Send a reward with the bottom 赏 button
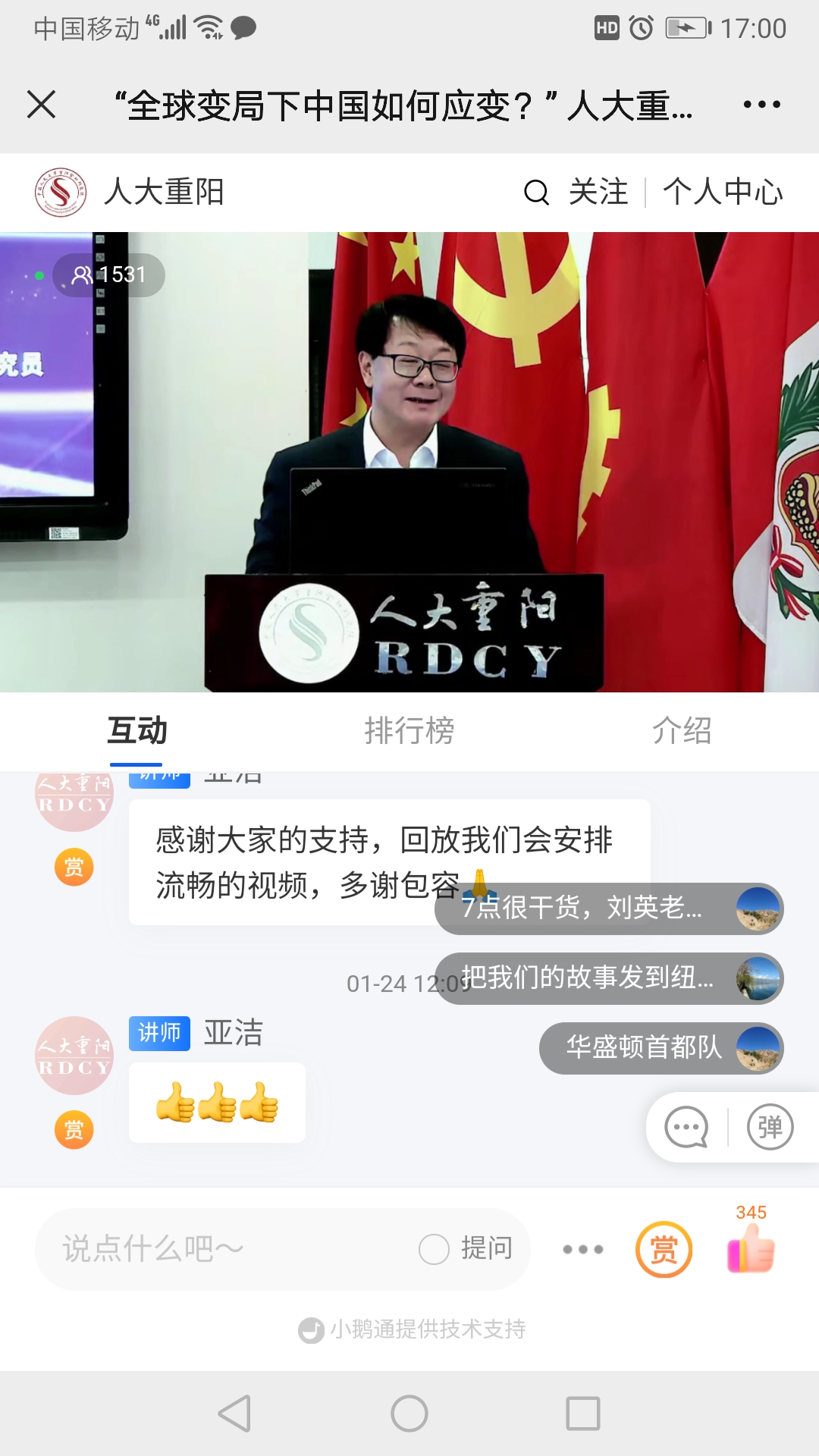819x1456 pixels. [x=664, y=1249]
